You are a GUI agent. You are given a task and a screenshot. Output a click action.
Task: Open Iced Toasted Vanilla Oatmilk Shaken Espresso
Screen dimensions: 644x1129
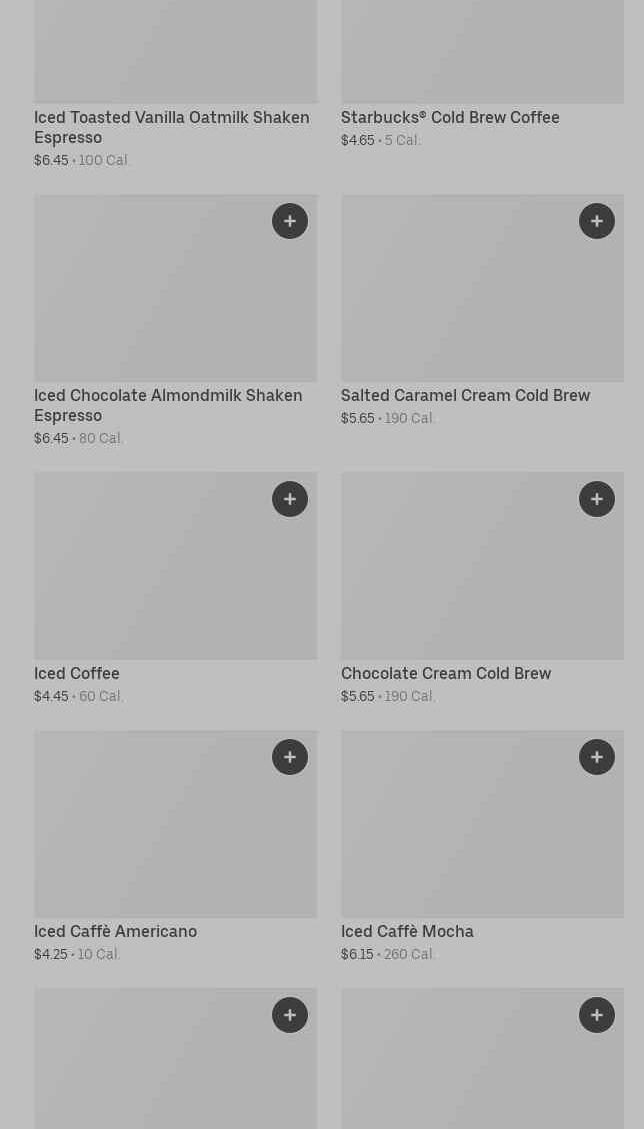click(x=171, y=127)
